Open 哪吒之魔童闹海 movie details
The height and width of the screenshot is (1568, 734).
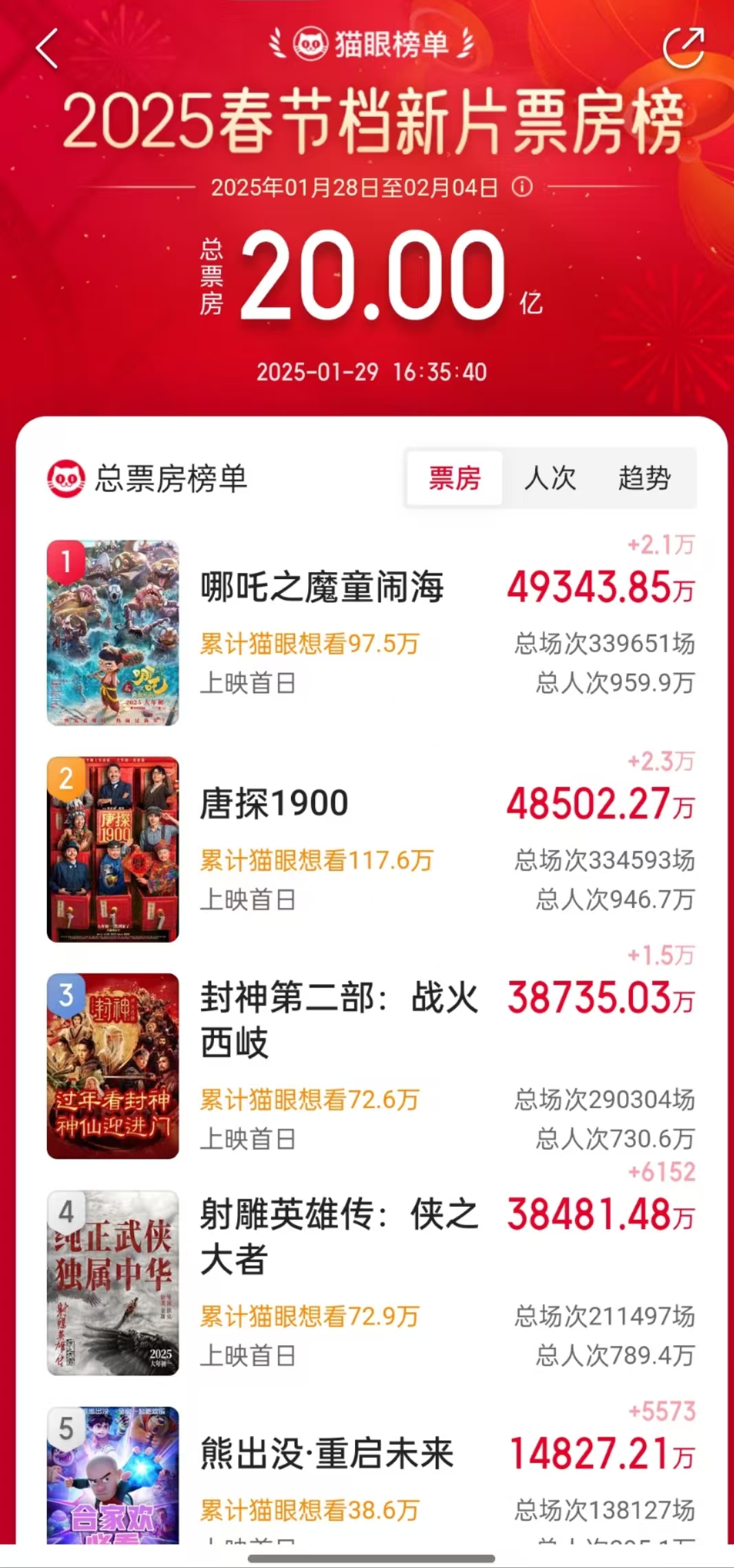tap(322, 587)
